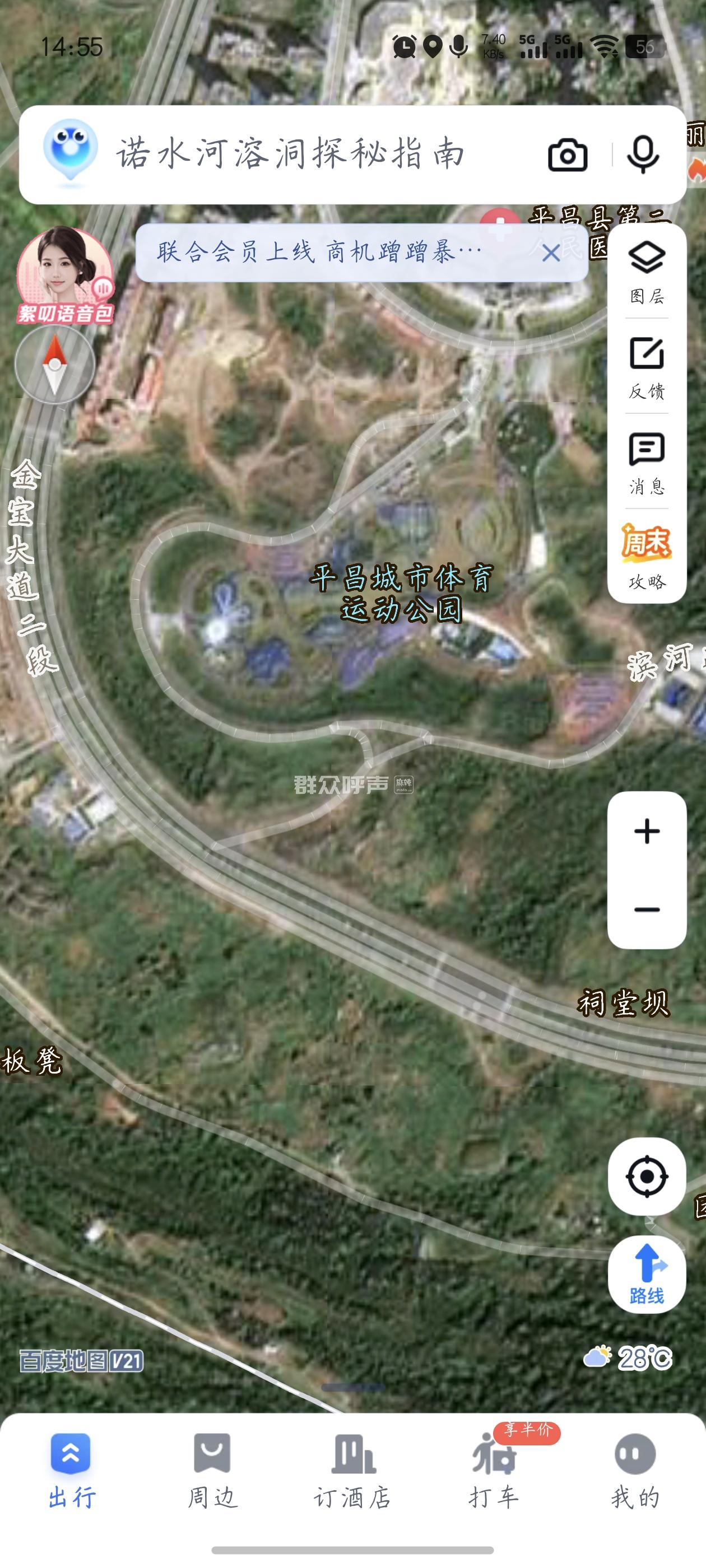The width and height of the screenshot is (706, 1568).
Task: Tap the compass to reset map orientation
Action: pyautogui.click(x=55, y=364)
